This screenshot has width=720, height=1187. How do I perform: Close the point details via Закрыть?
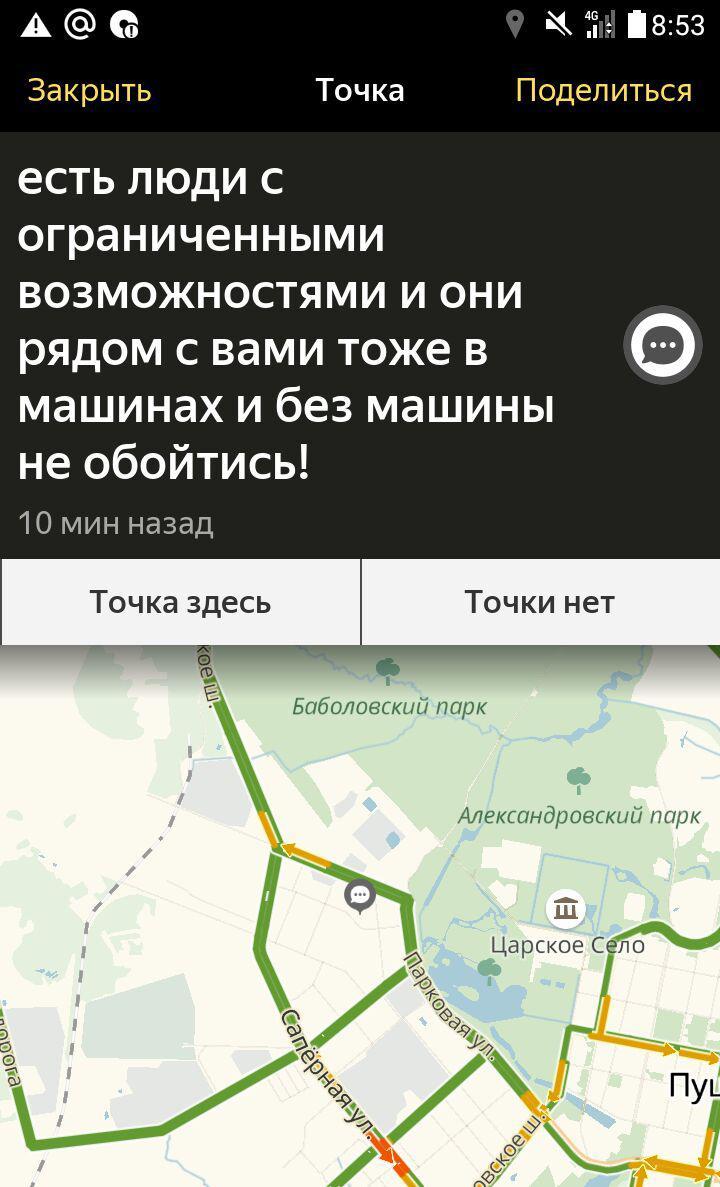point(89,90)
